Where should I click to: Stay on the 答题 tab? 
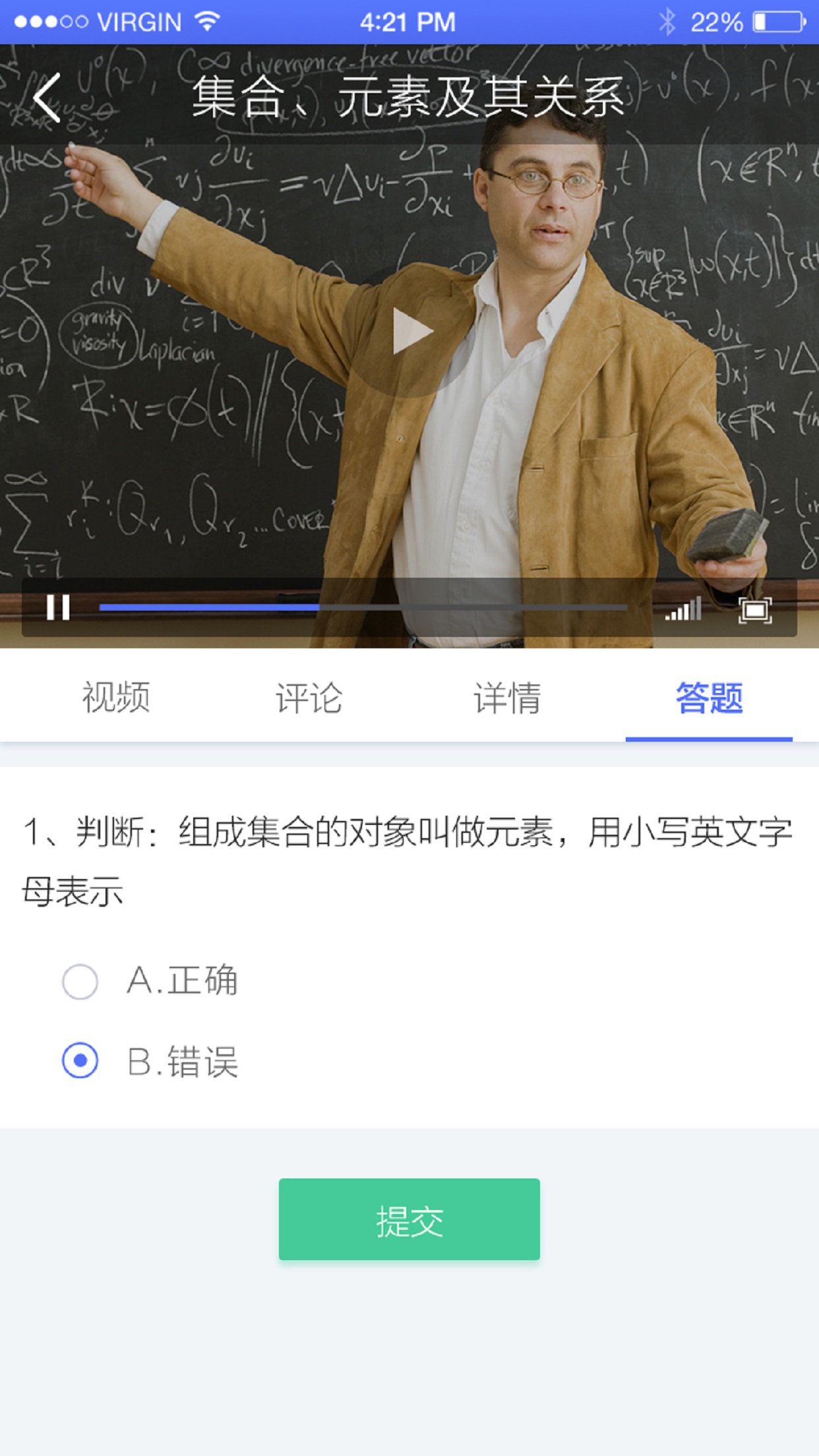point(709,699)
